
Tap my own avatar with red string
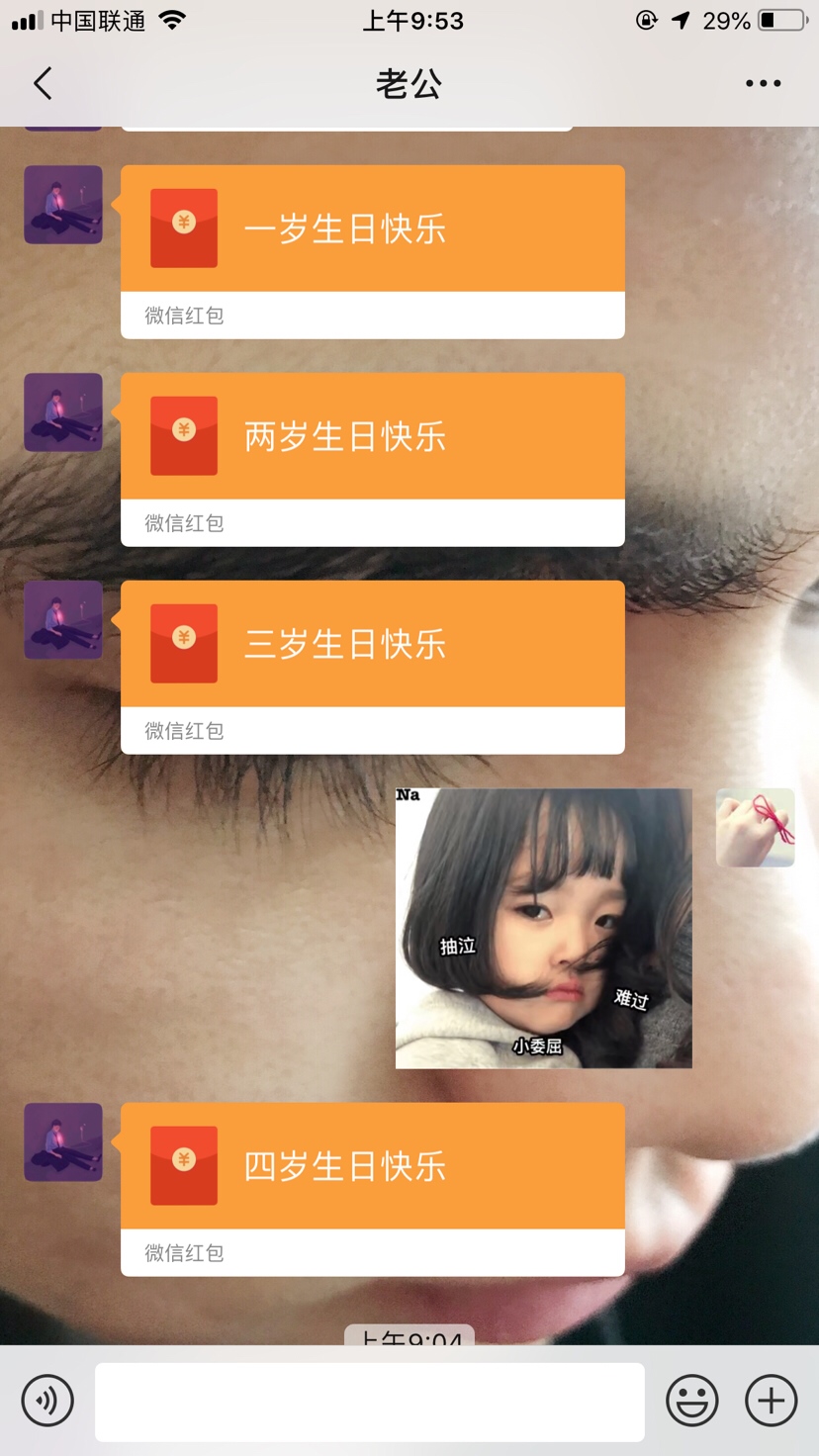point(755,828)
